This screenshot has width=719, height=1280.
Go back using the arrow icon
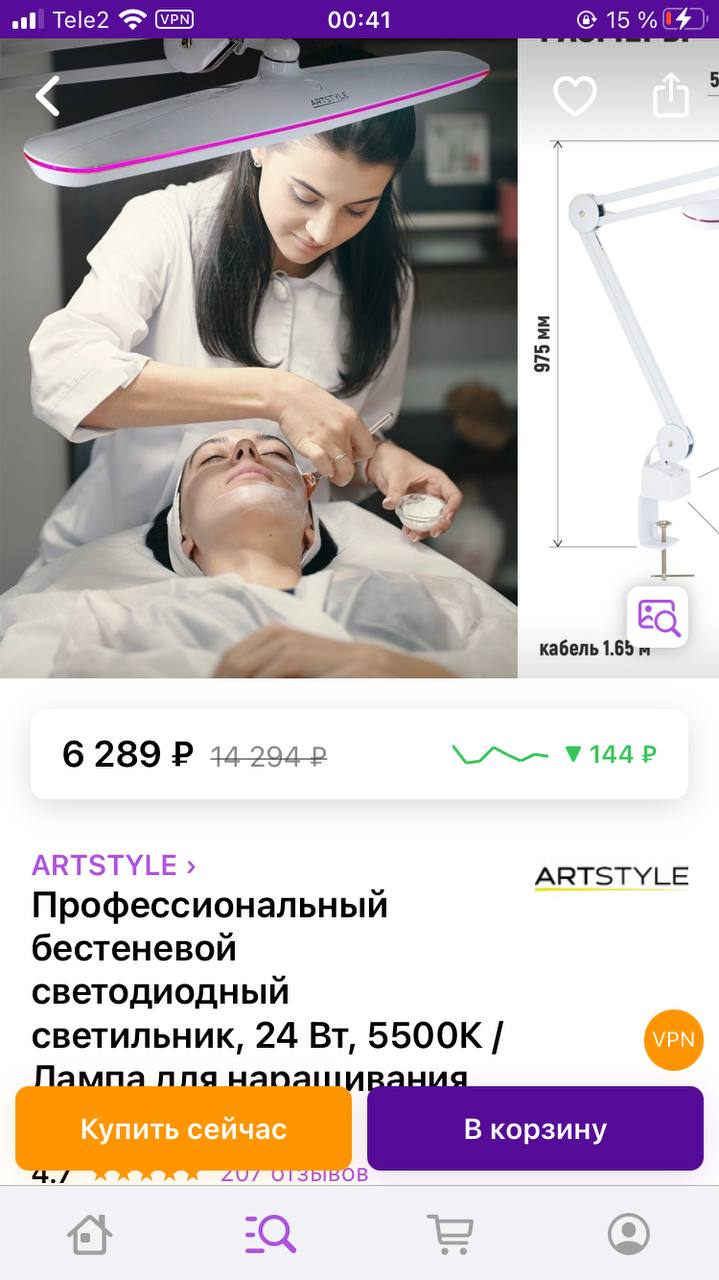[x=47, y=96]
